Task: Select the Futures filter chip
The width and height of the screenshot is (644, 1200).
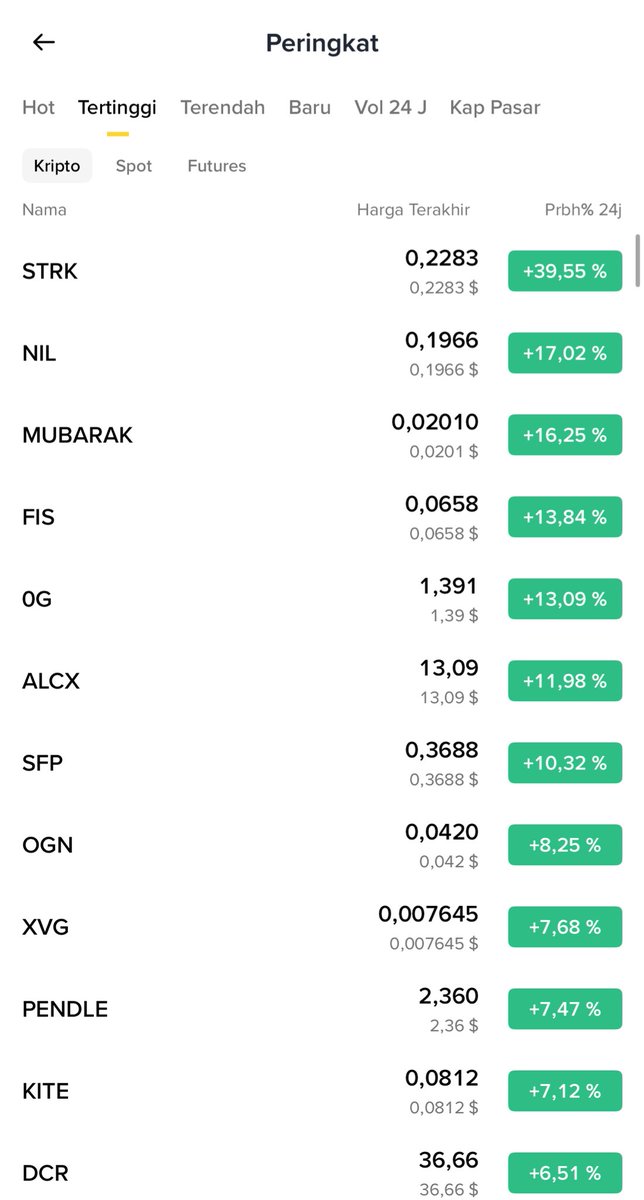Action: [217, 166]
